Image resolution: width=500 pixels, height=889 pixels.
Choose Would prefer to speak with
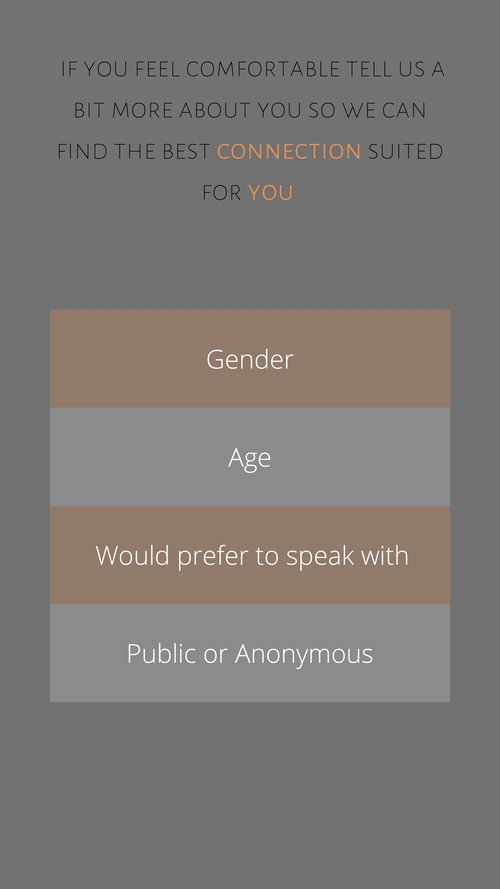point(250,554)
